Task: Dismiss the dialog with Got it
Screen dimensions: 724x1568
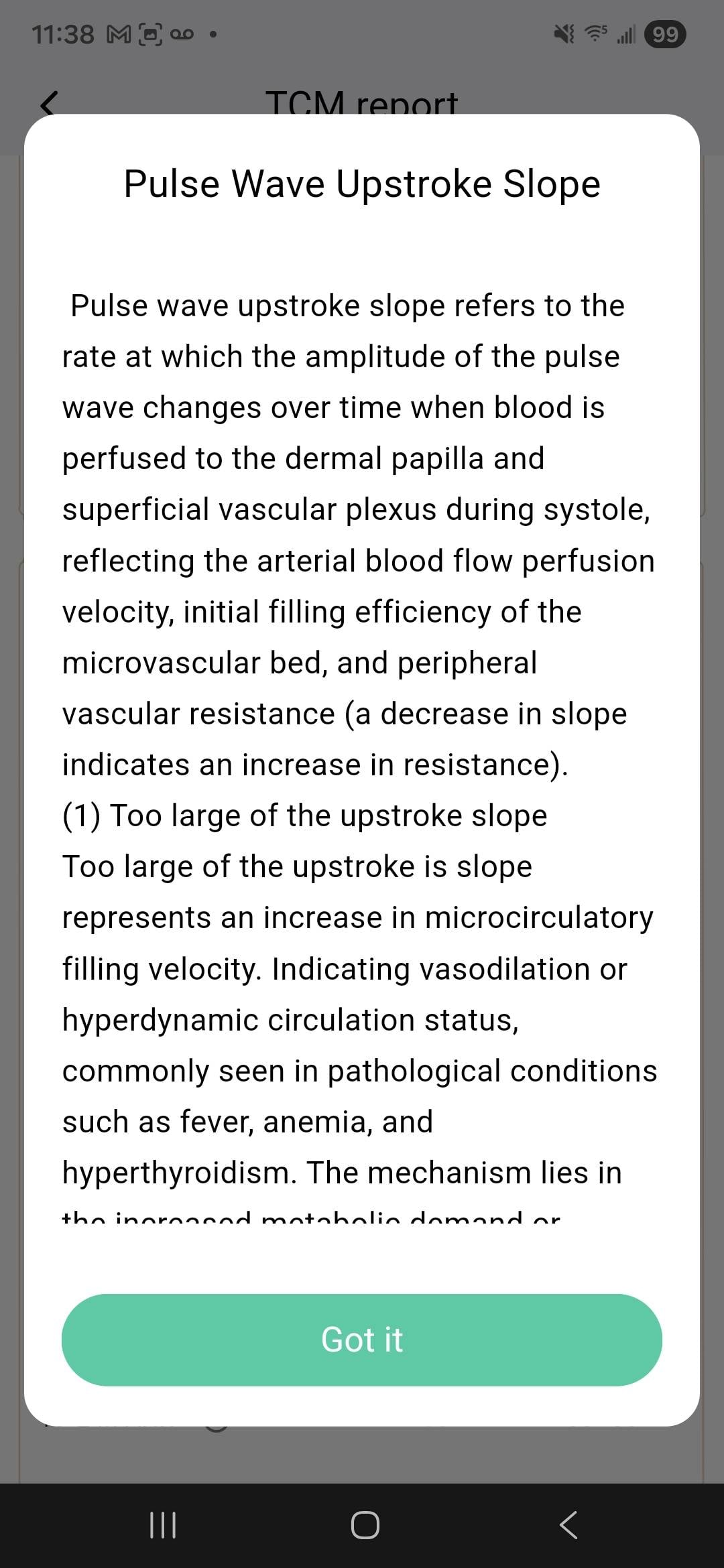Action: pos(362,1340)
